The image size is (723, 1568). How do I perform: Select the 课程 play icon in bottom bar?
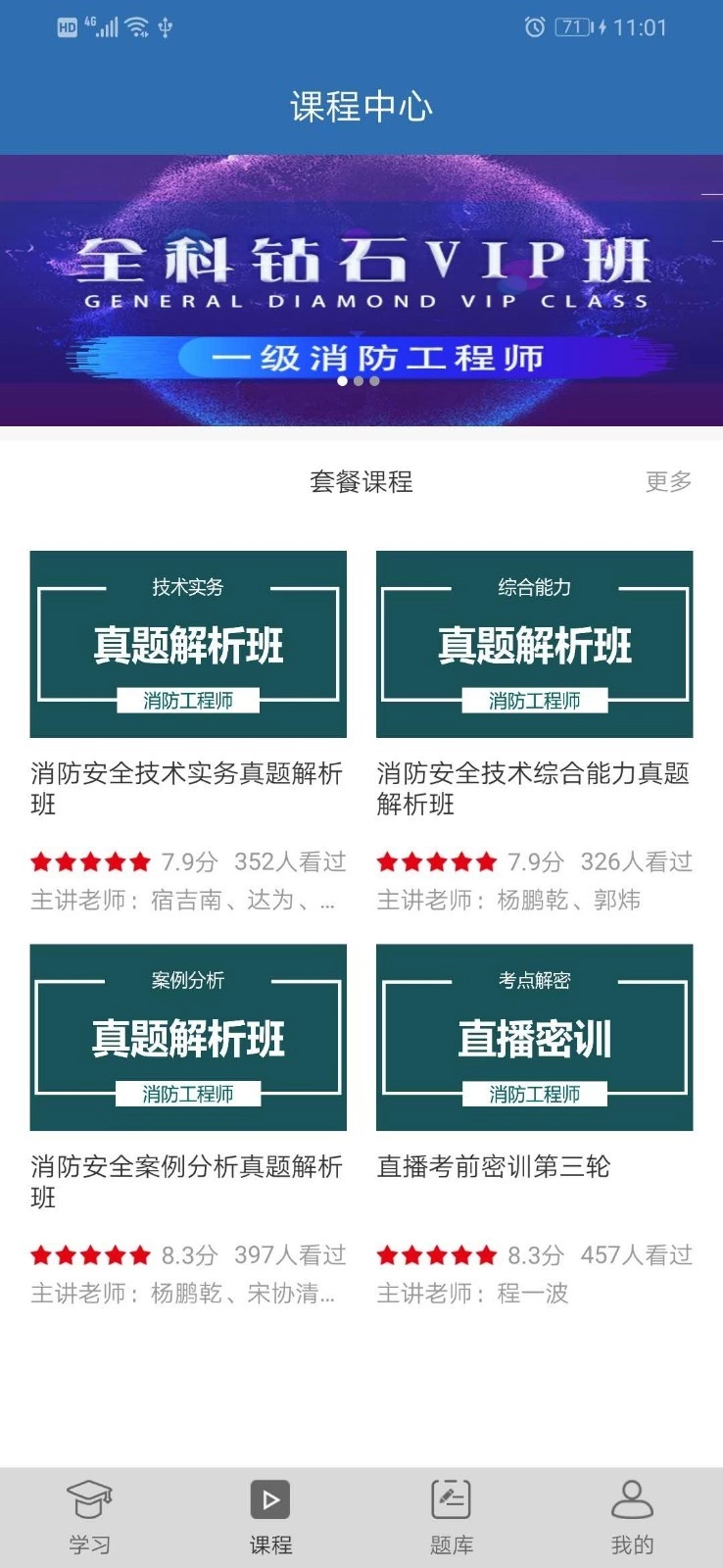click(x=268, y=1499)
